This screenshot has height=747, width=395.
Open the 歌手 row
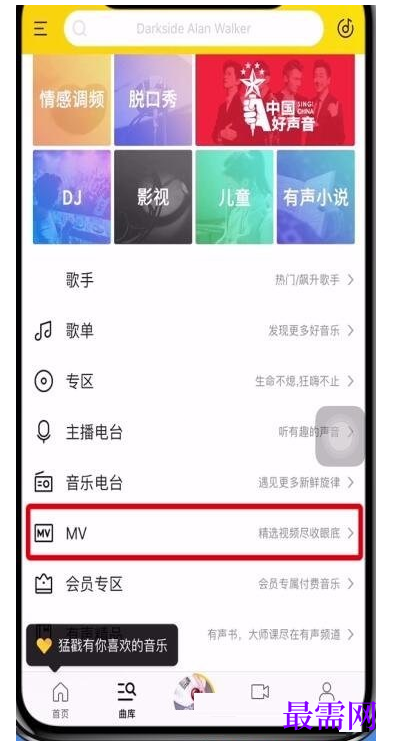(194, 280)
